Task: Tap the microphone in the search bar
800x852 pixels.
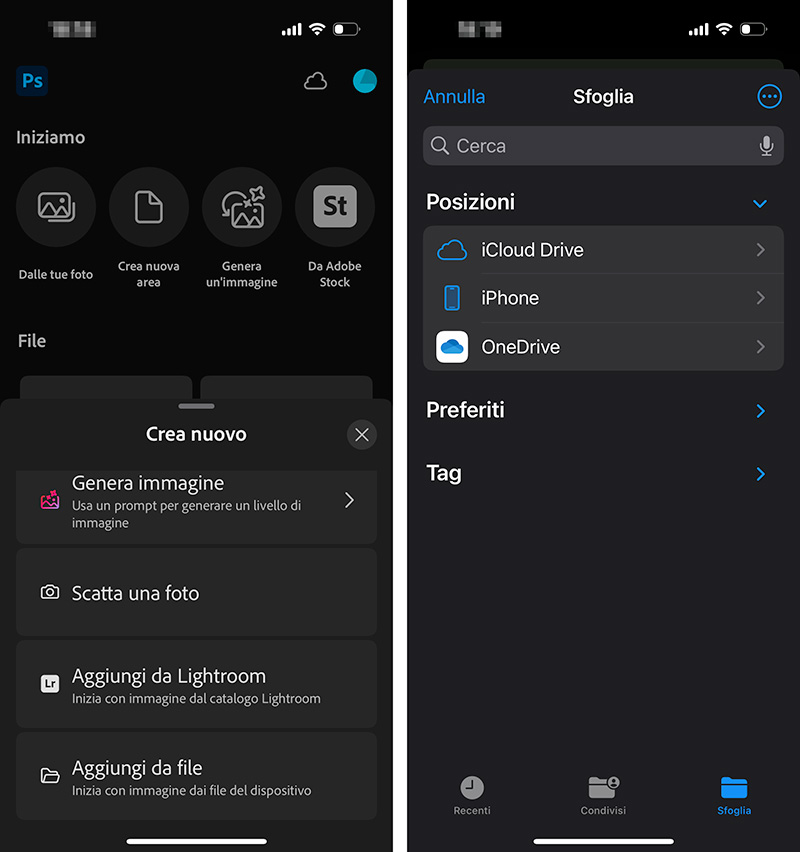Action: click(766, 146)
